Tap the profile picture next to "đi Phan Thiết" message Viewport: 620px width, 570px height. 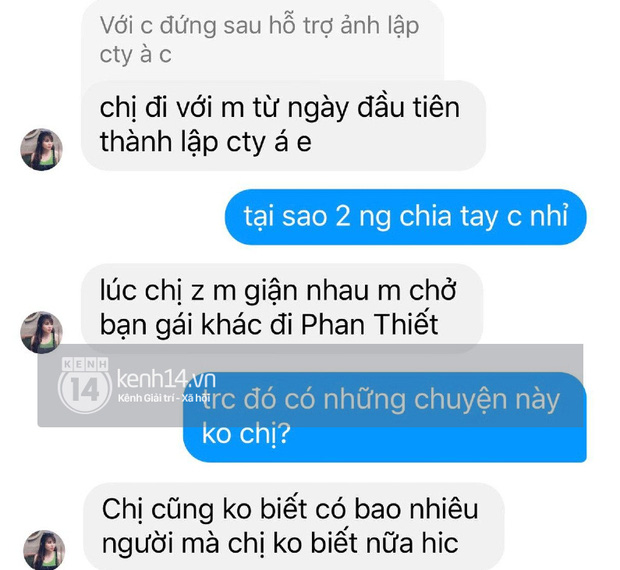click(x=42, y=332)
